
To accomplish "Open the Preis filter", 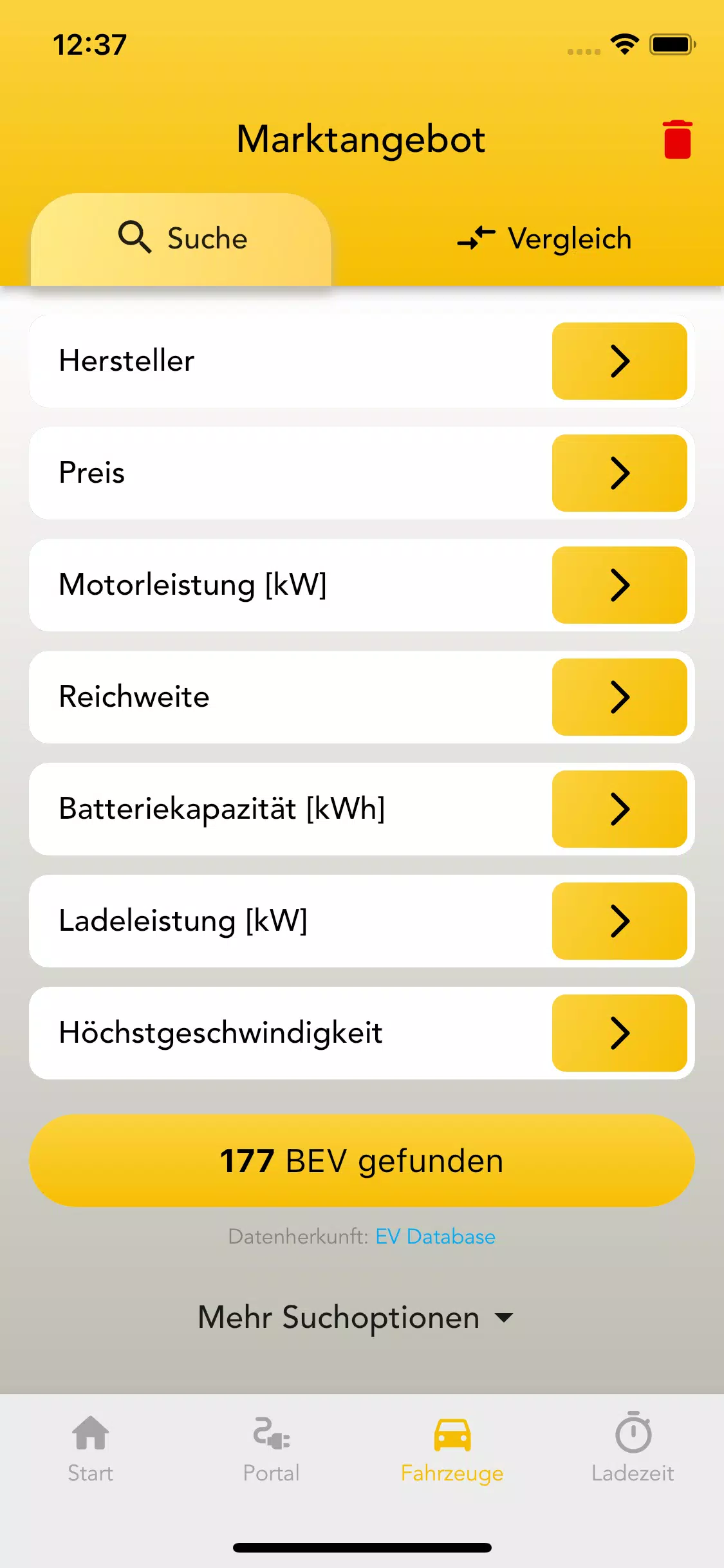I will (362, 473).
